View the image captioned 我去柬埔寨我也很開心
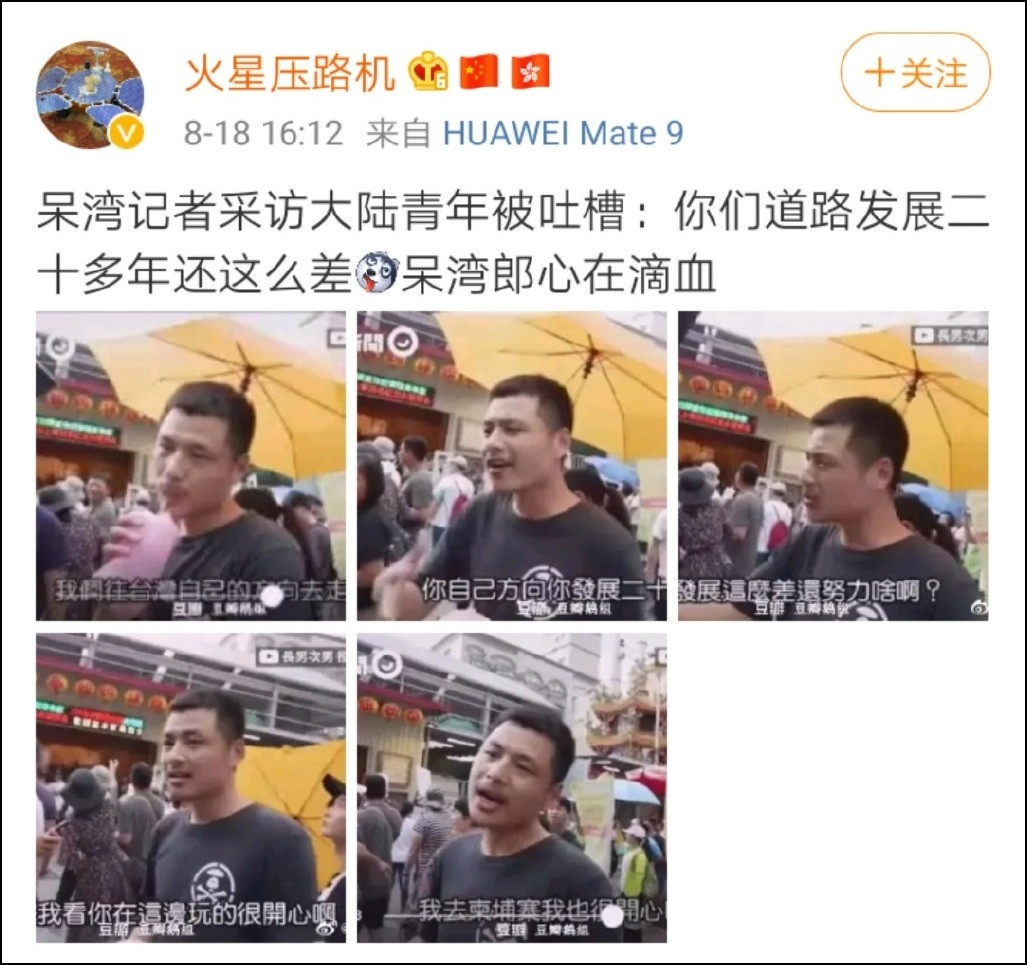Image resolution: width=1027 pixels, height=965 pixels. (x=512, y=787)
